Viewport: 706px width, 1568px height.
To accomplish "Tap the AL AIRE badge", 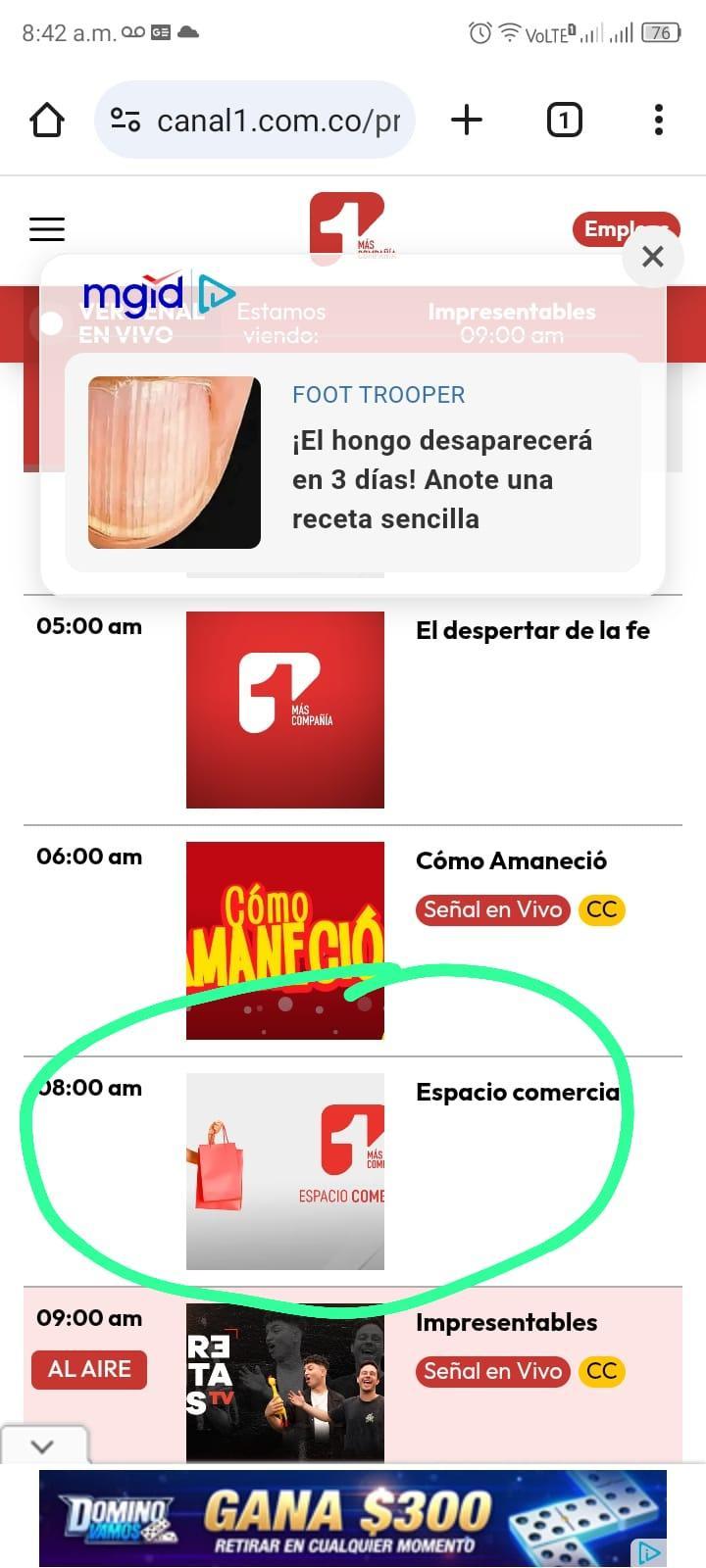I will pyautogui.click(x=89, y=1369).
